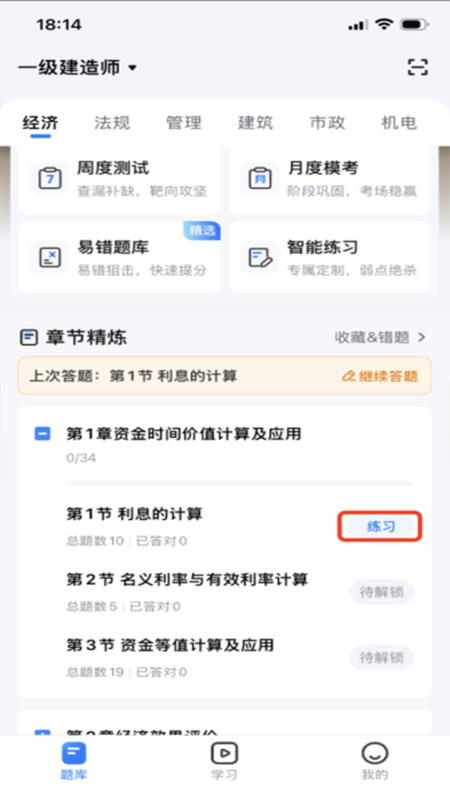This screenshot has width=450, height=800.
Task: Switch to the 市政 tab
Action: click(328, 123)
